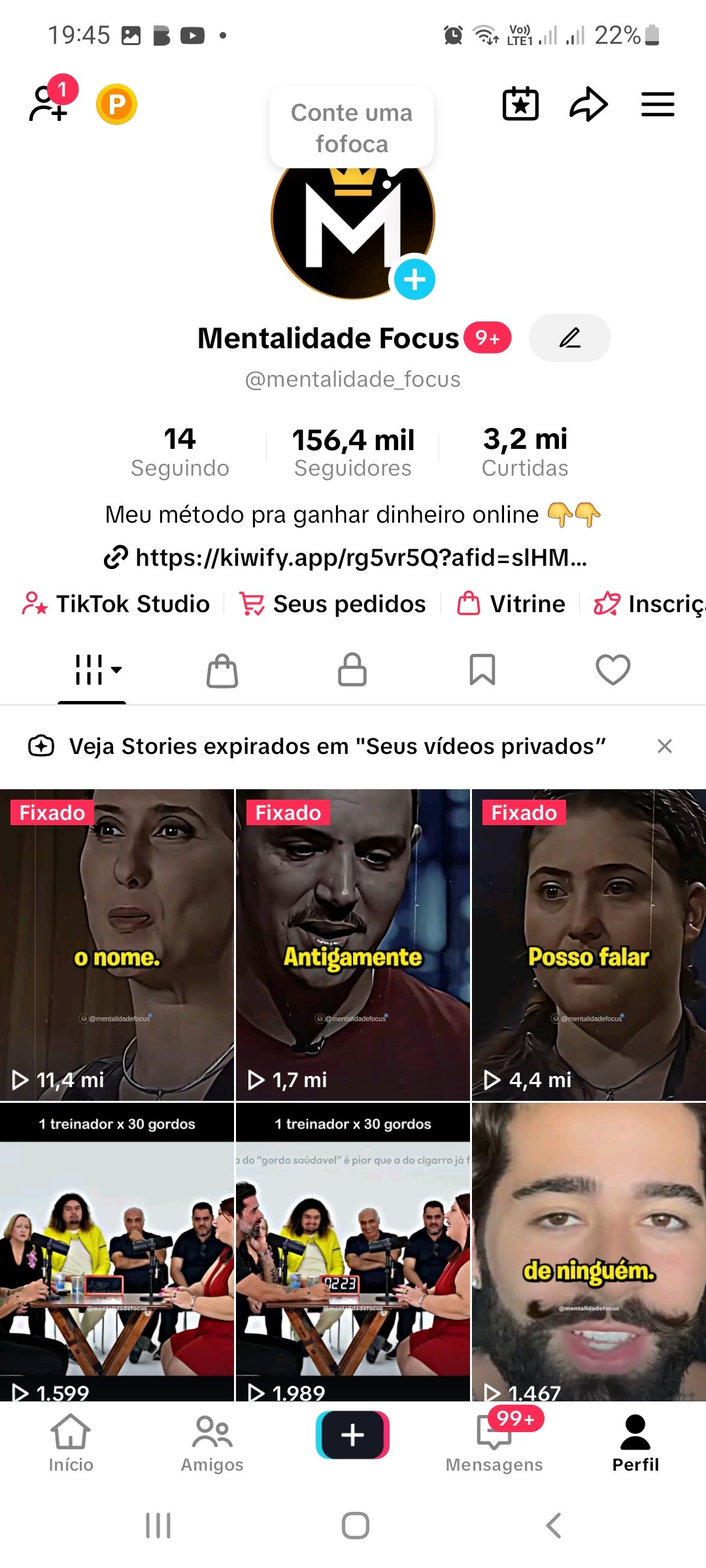Switch to the private videos lock tab

click(352, 670)
